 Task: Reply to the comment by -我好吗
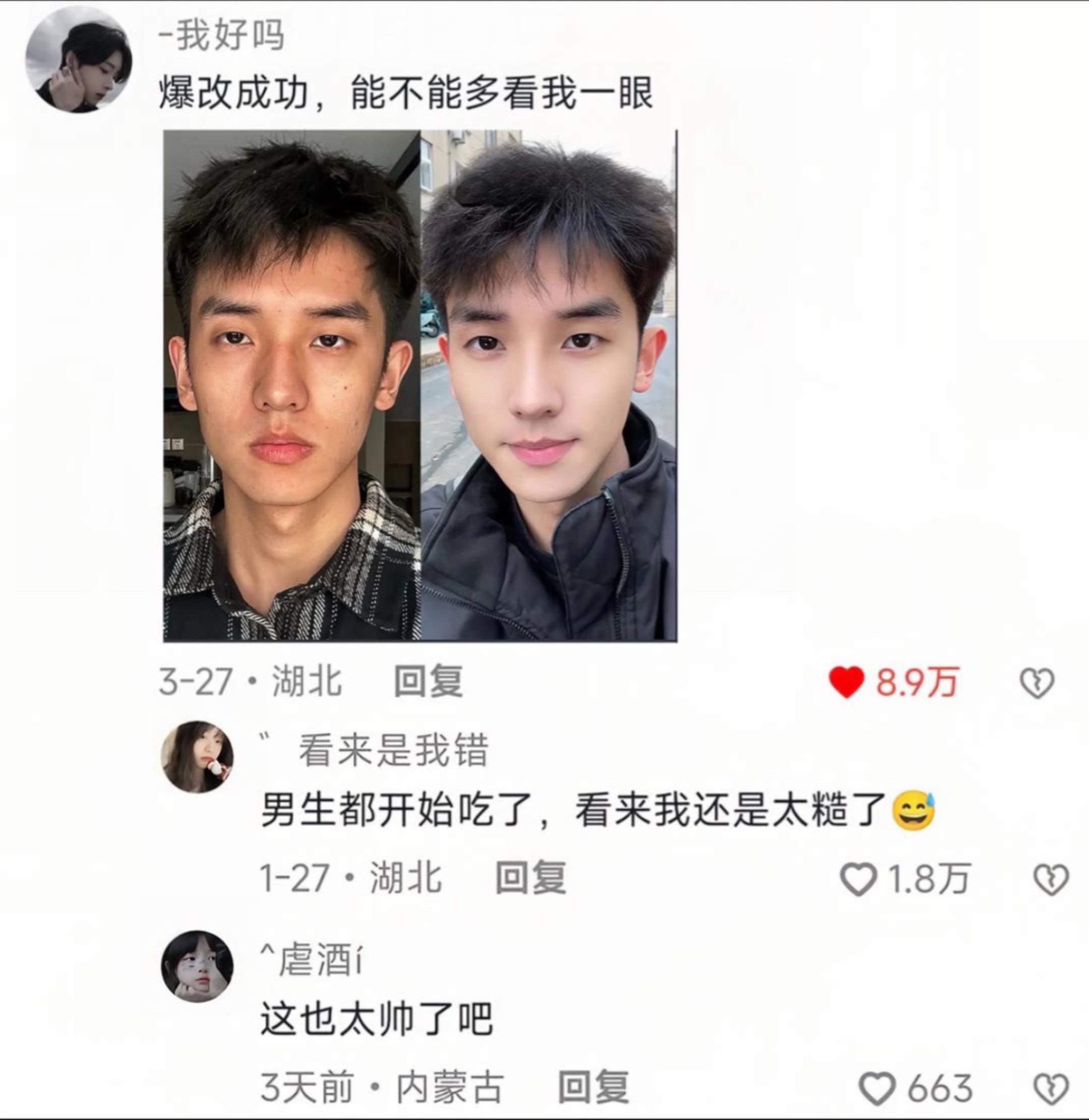click(x=429, y=681)
